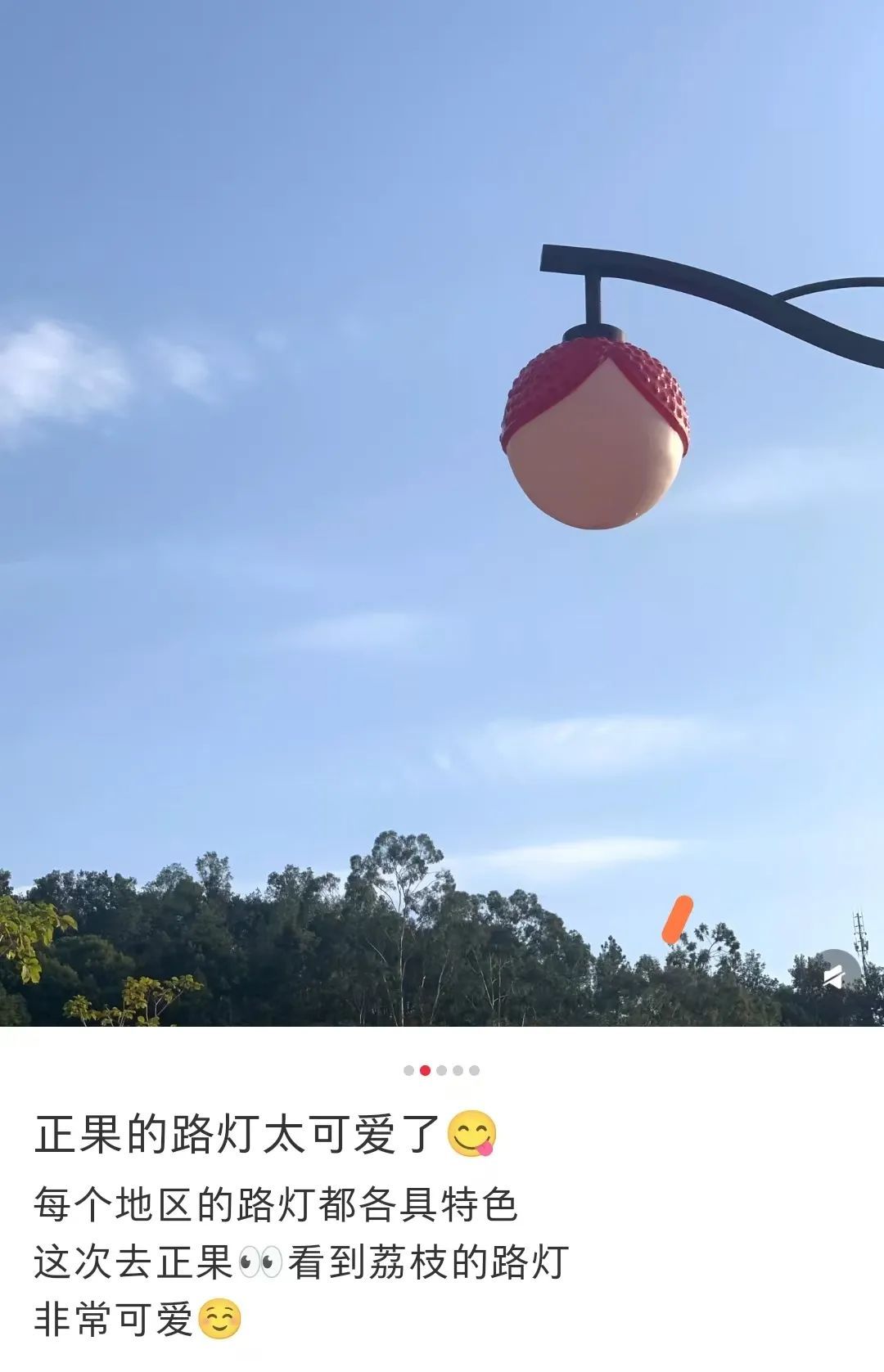The image size is (884, 1372).
Task: Select the image carousel page indicator
Action: [x=441, y=1070]
